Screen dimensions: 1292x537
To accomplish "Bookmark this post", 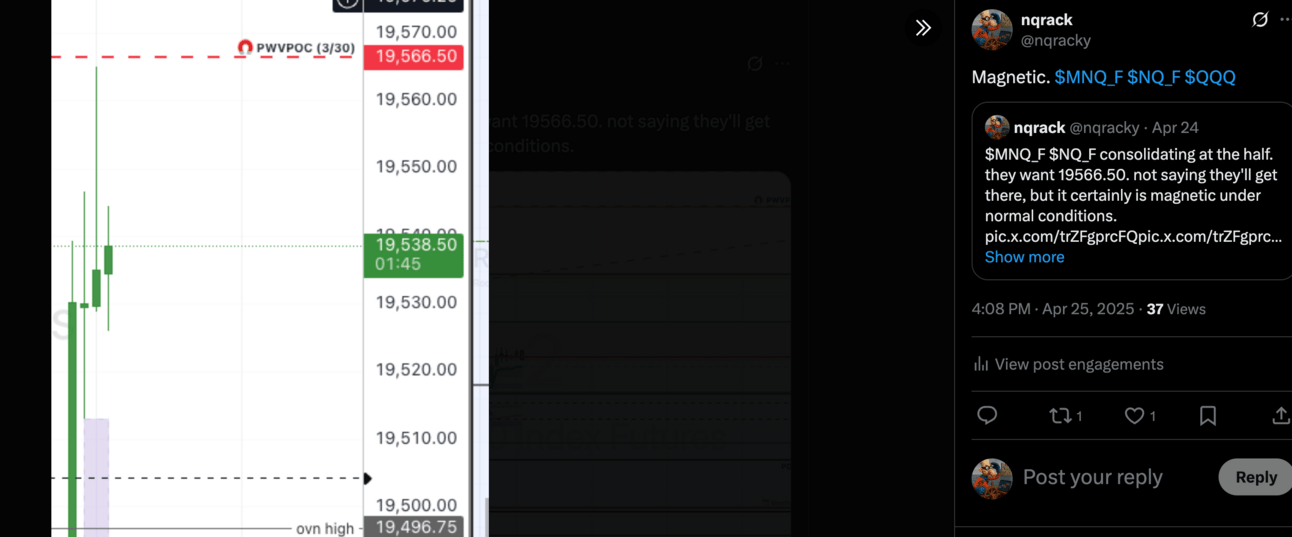I will [x=1208, y=416].
